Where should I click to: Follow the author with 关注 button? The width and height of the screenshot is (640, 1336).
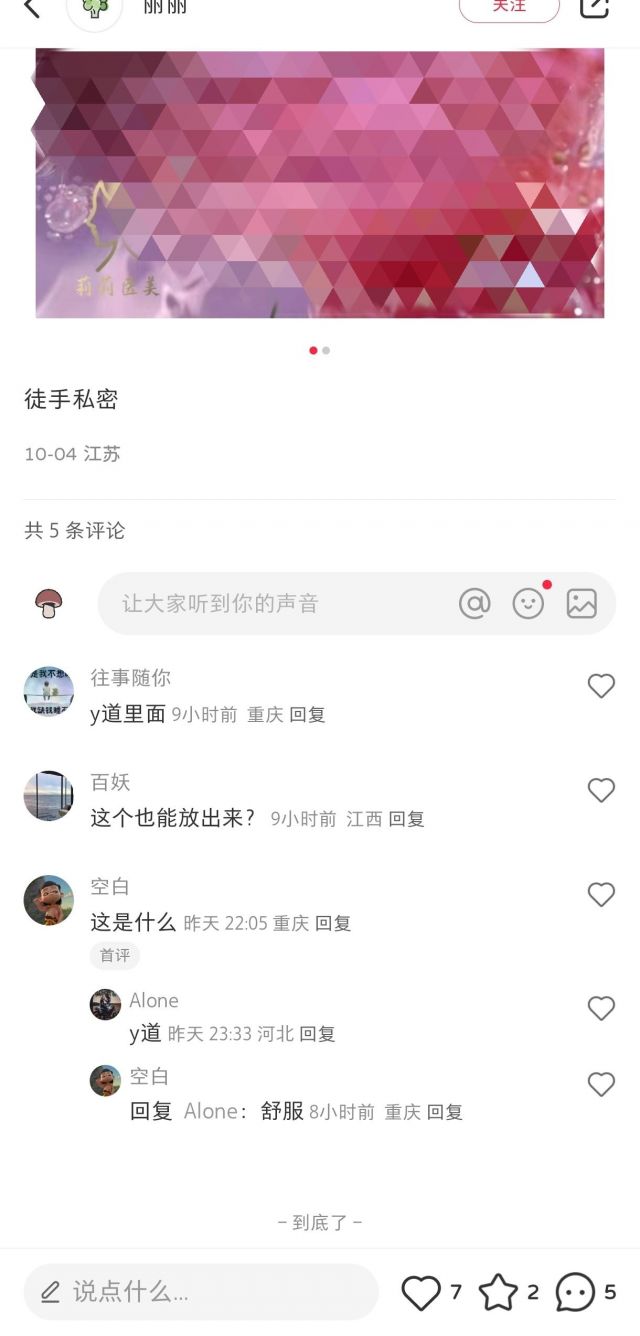509,8
